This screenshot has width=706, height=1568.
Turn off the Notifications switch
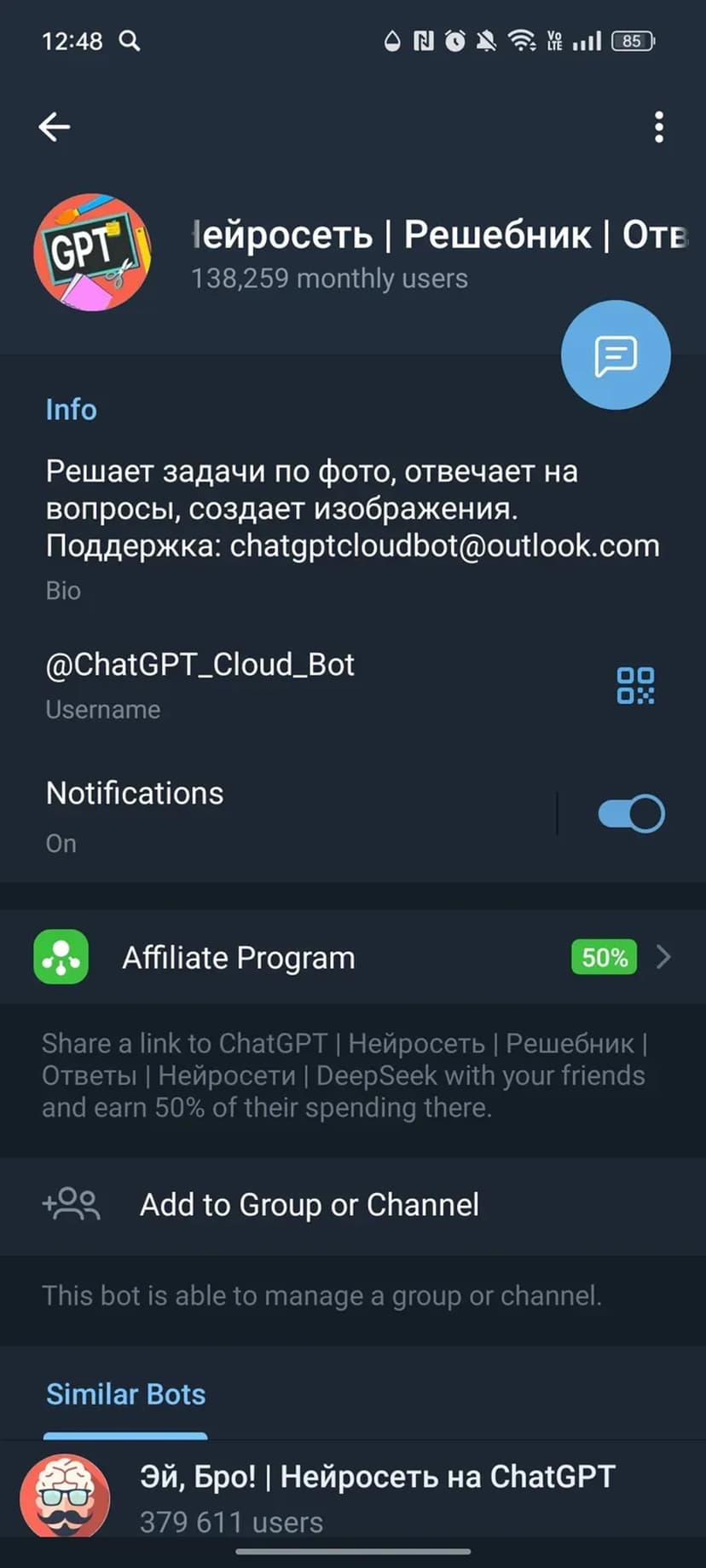(631, 813)
